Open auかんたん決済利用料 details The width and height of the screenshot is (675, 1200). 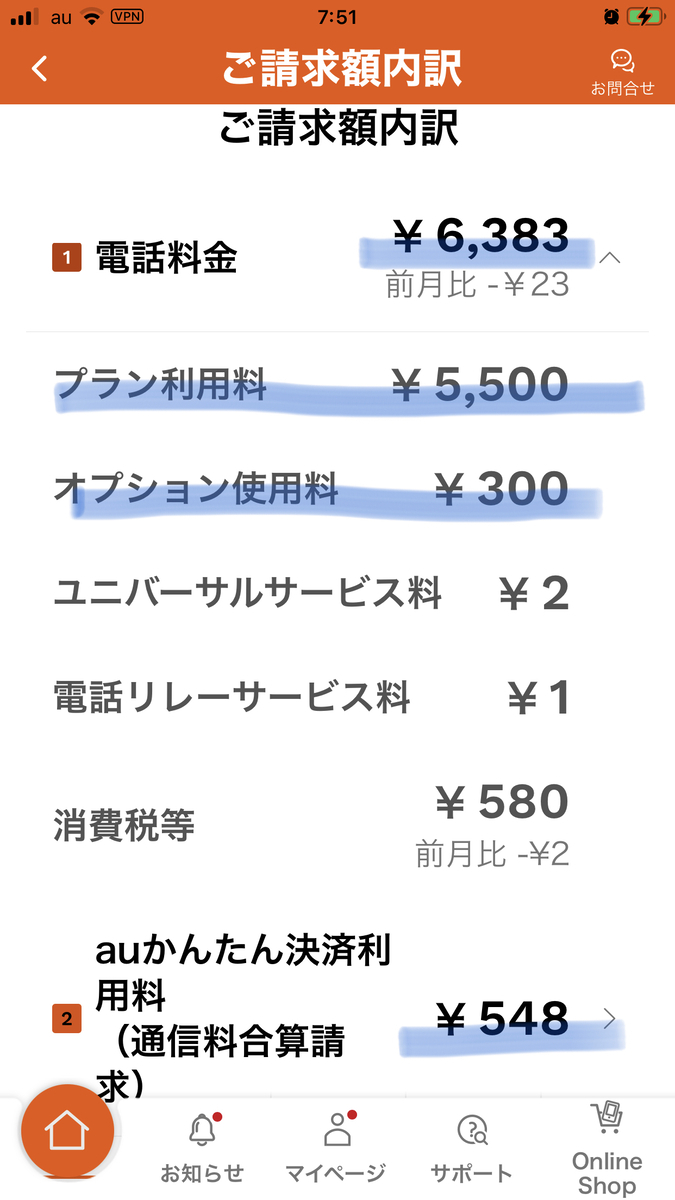337,1019
